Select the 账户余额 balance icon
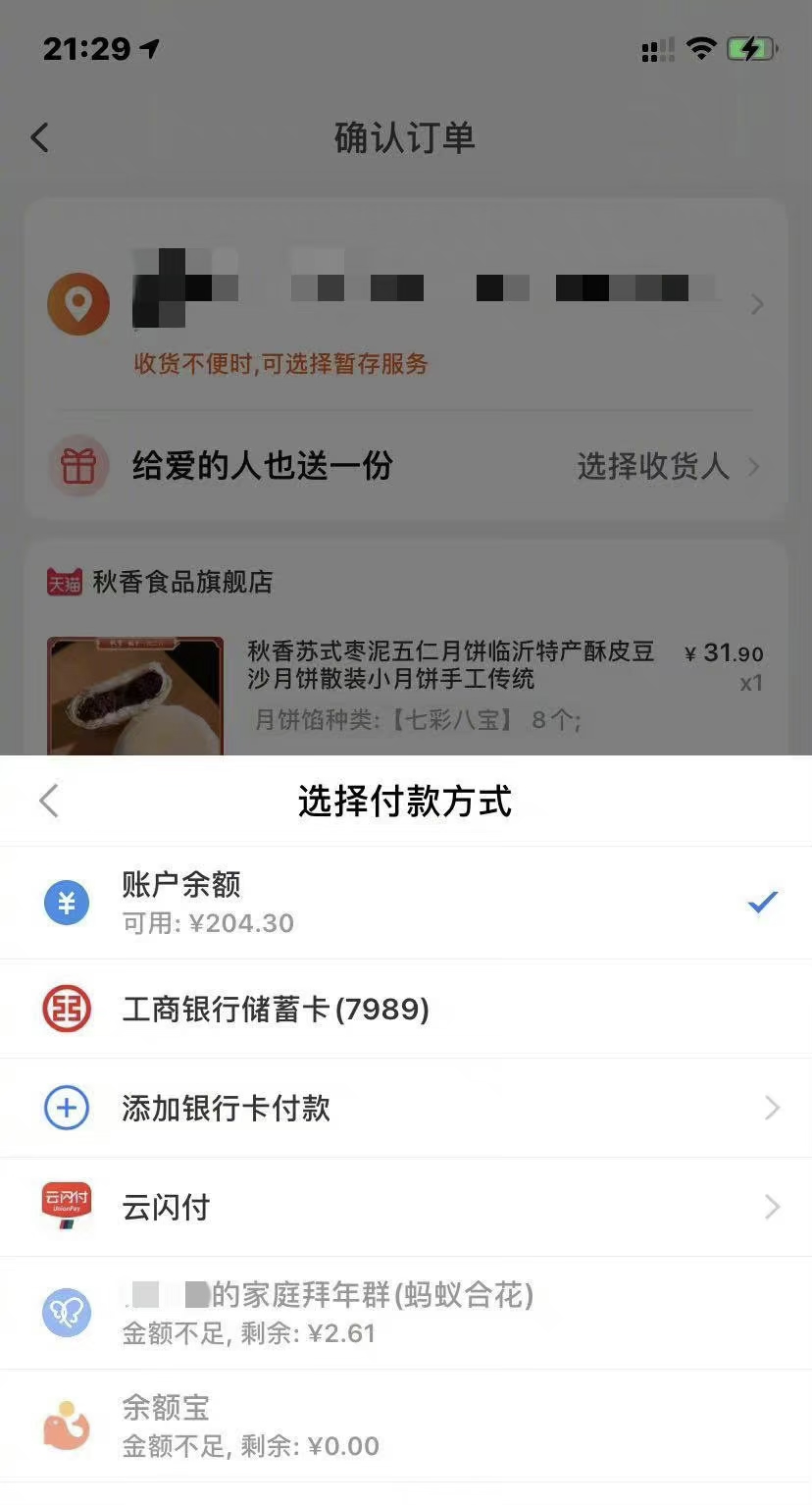 (x=66, y=902)
